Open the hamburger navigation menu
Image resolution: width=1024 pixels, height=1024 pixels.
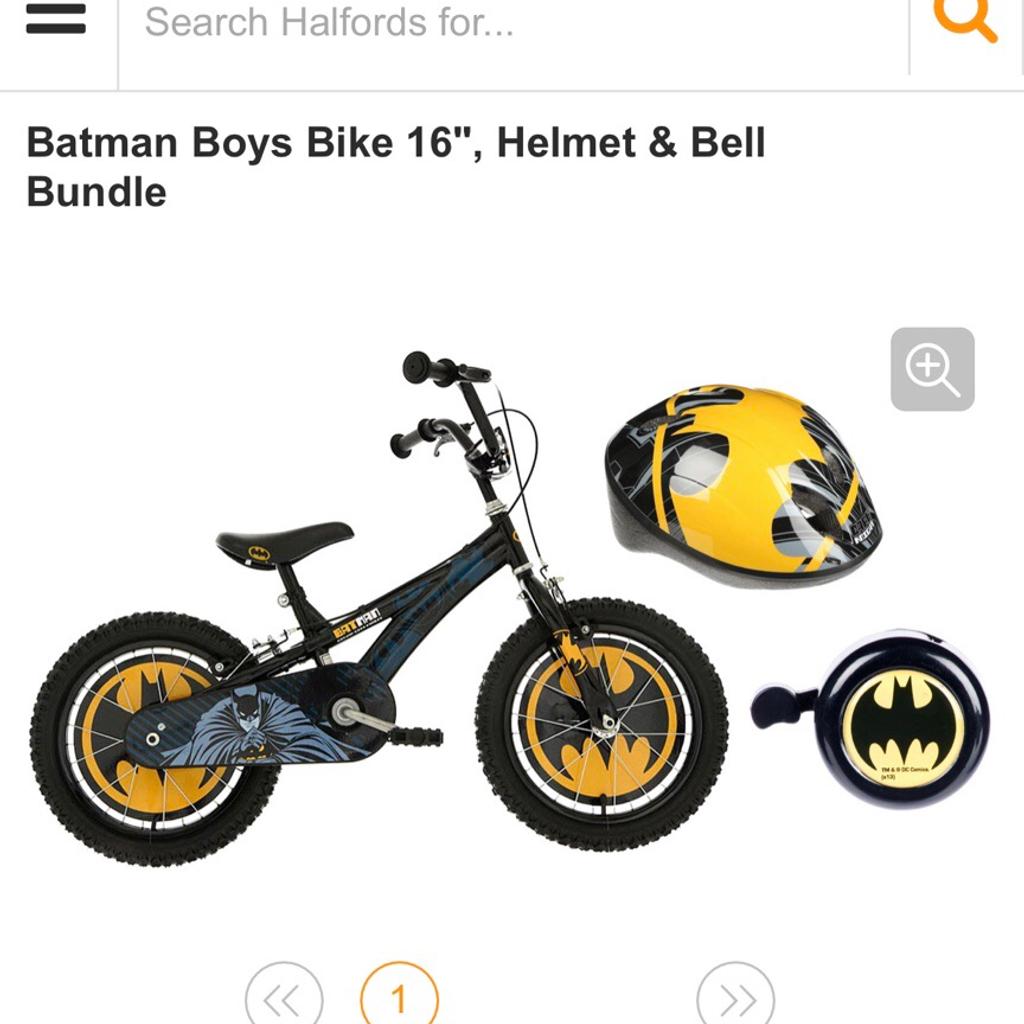tap(56, 20)
